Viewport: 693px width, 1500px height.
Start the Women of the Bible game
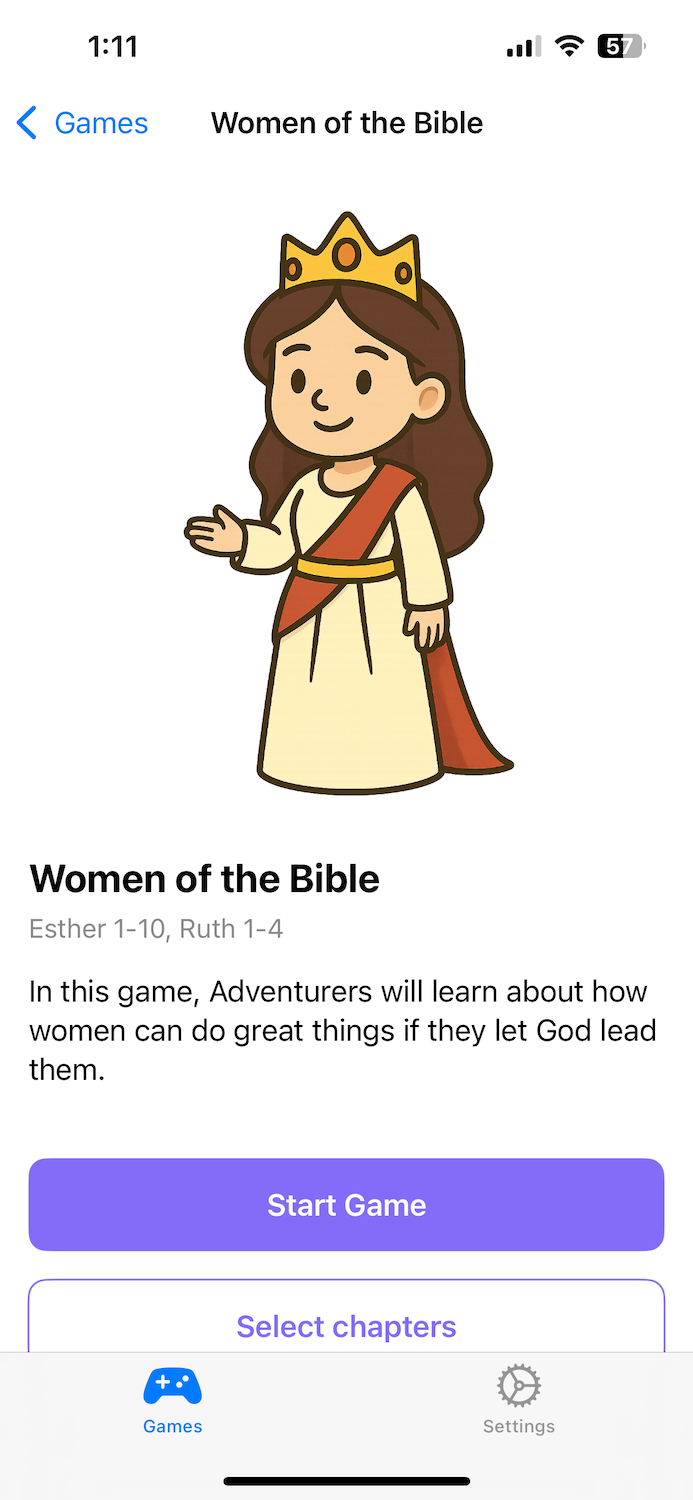coord(346,1204)
